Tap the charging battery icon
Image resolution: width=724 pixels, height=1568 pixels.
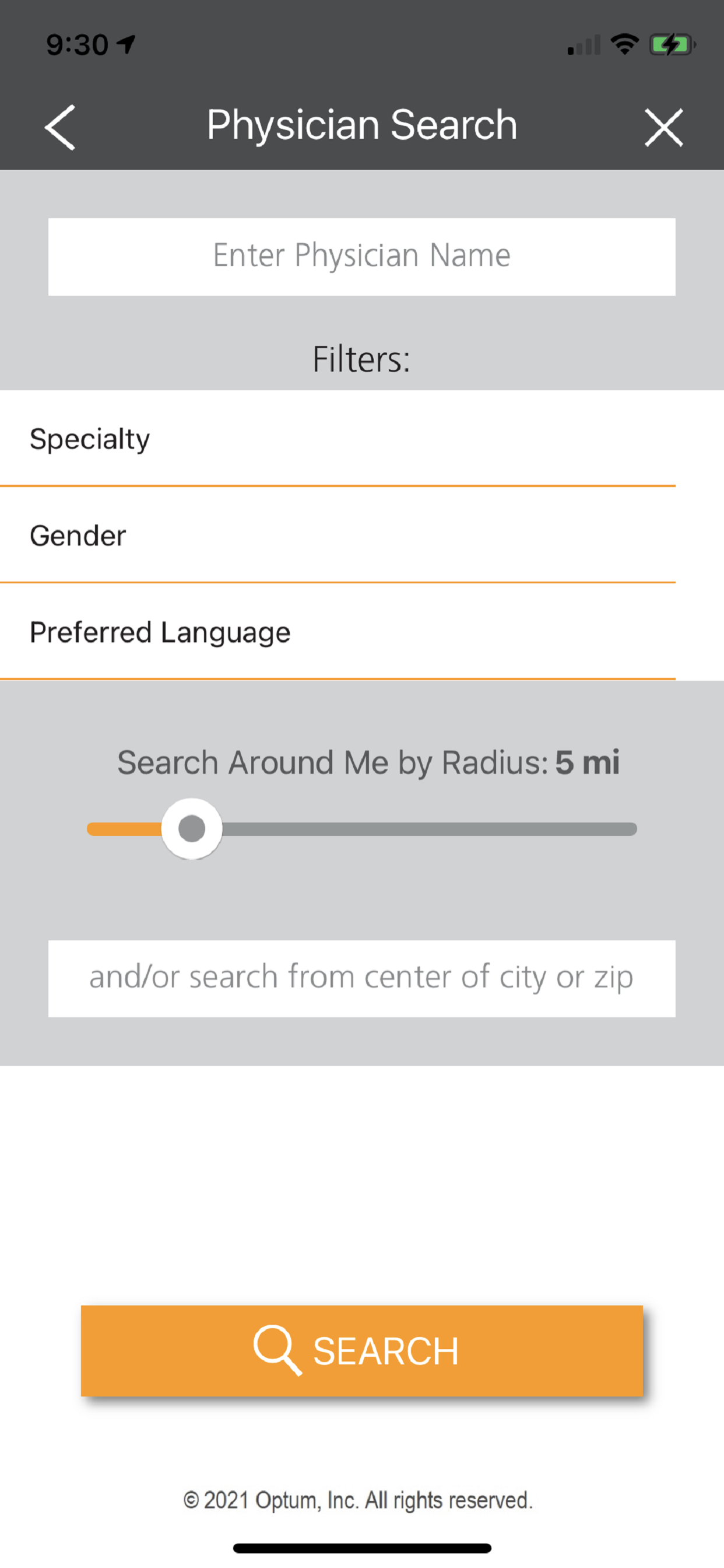click(x=671, y=43)
